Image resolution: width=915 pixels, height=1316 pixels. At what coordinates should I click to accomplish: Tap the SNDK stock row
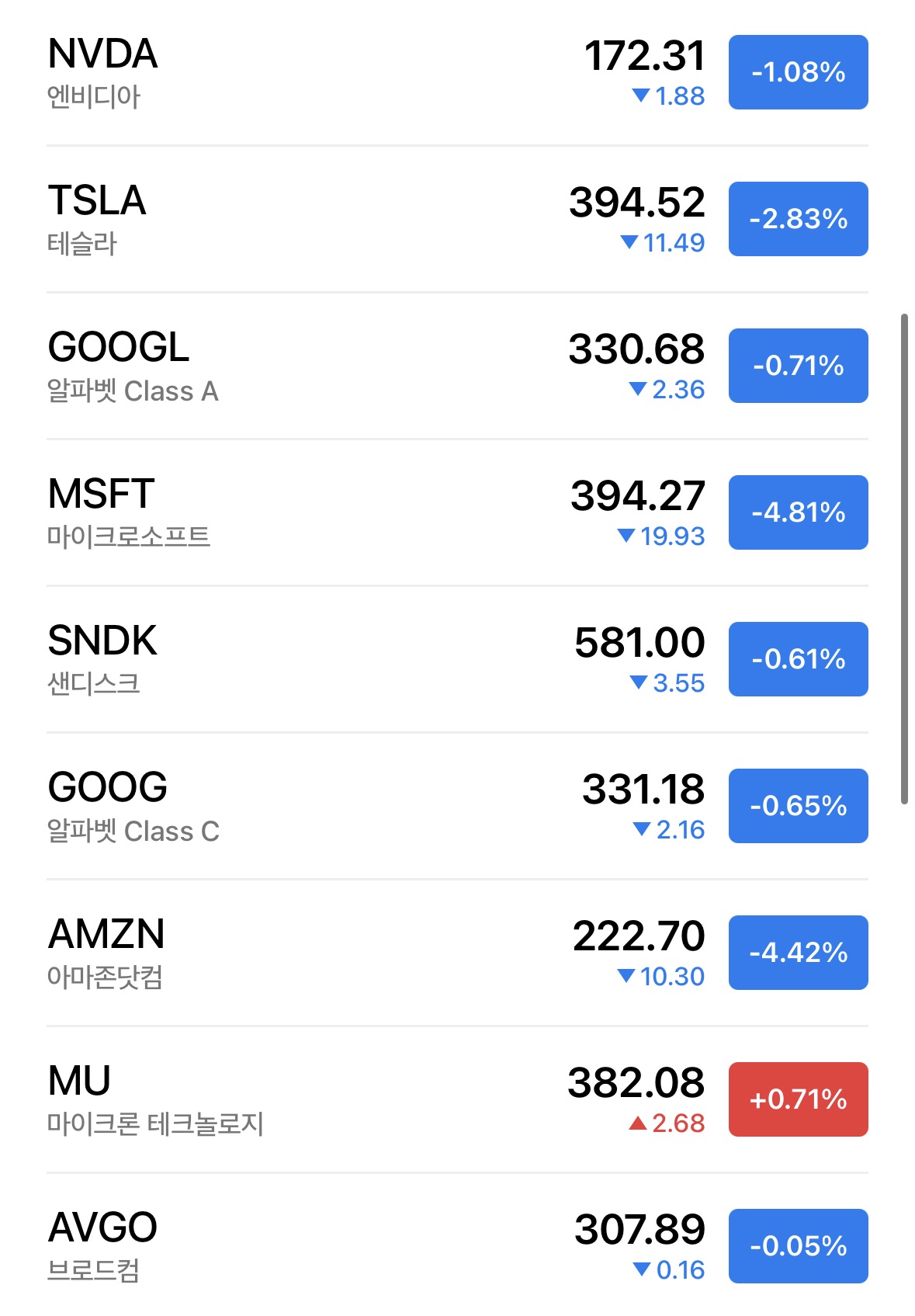coord(310,660)
